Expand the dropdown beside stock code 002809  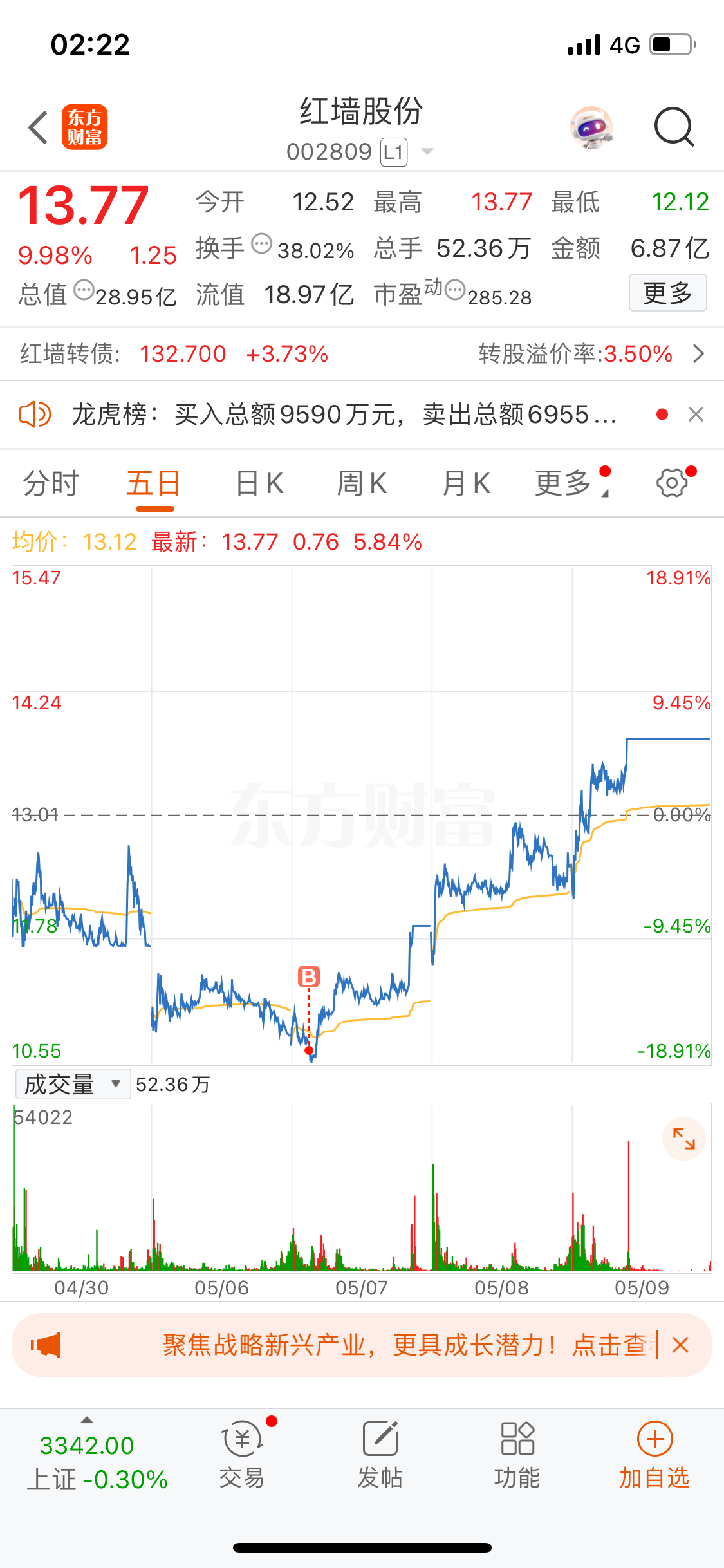pos(427,151)
